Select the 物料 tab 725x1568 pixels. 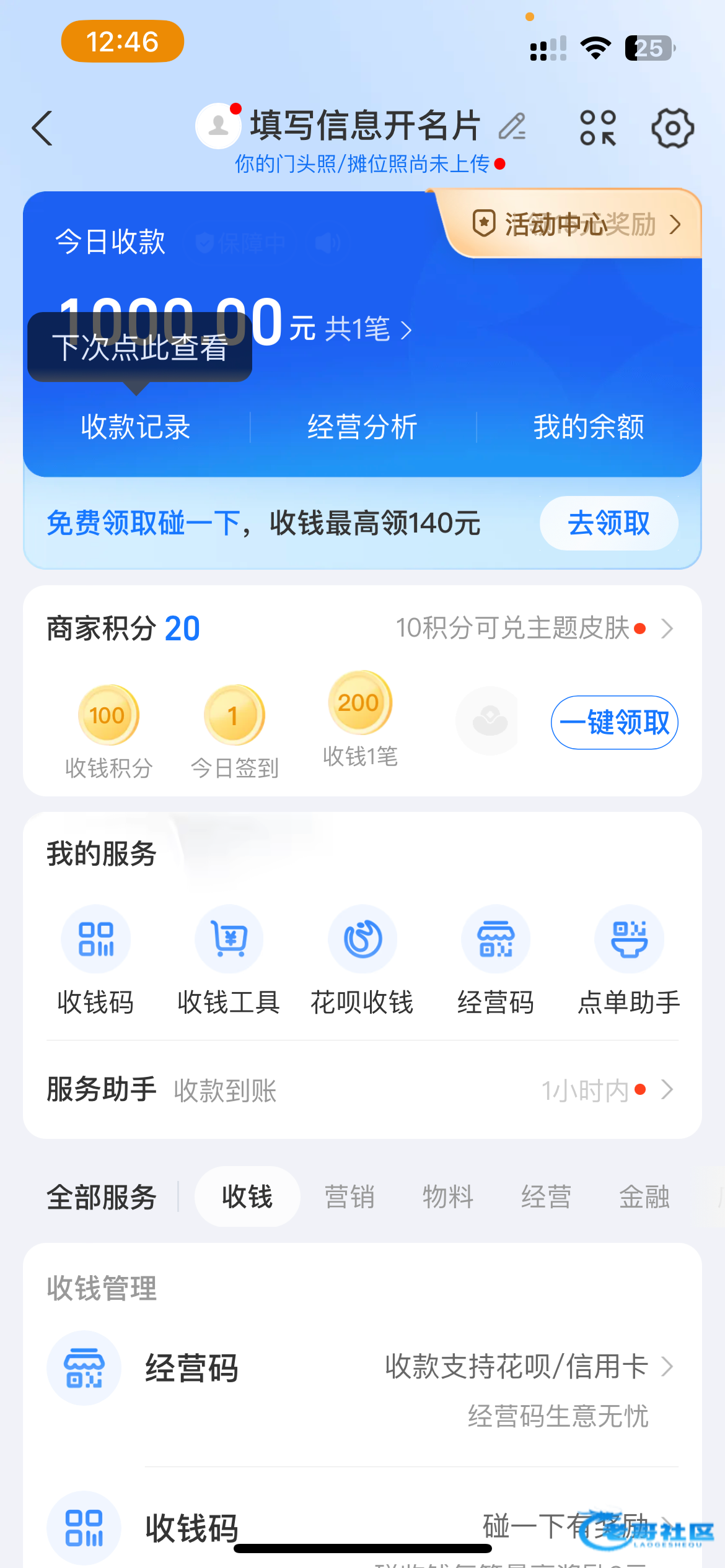coord(447,1197)
